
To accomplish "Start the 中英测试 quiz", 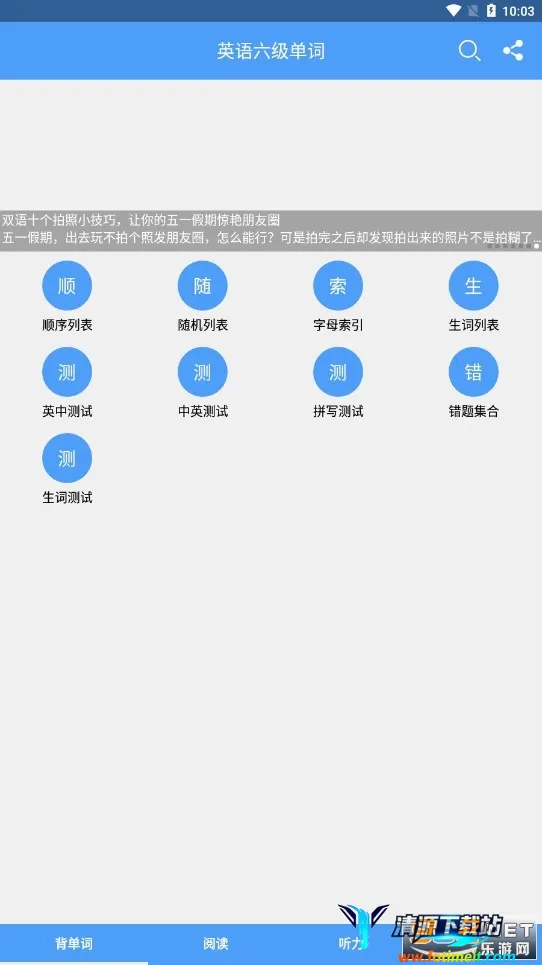I will [x=202, y=383].
